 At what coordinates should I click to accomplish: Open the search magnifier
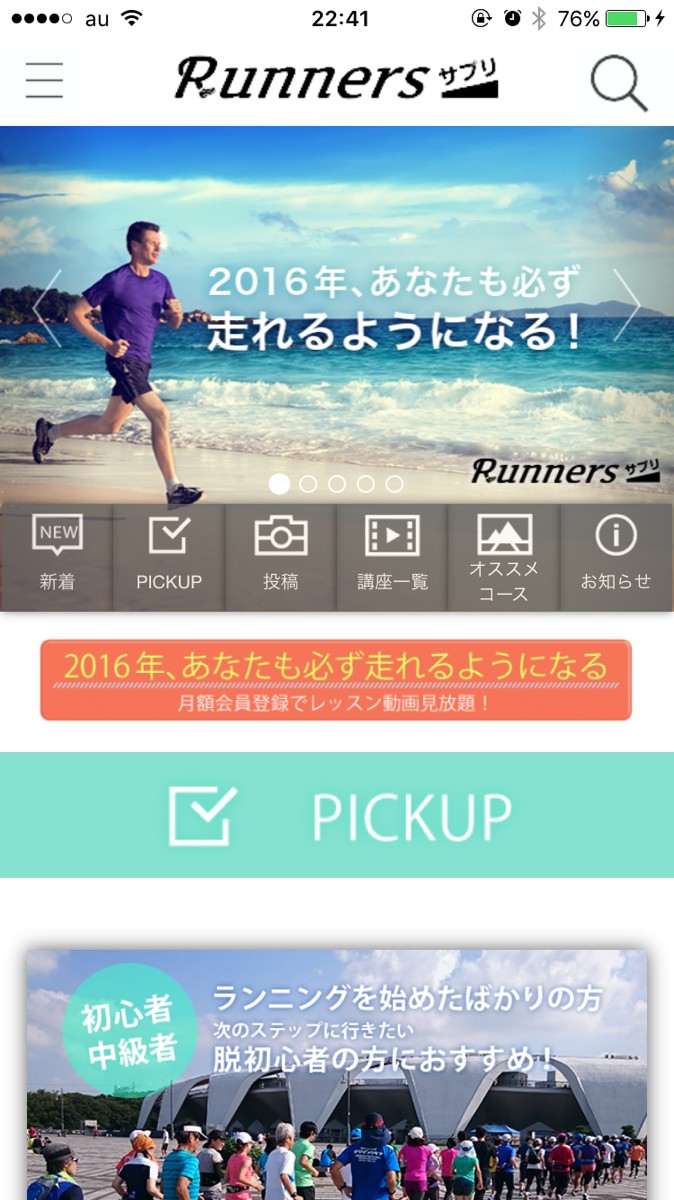[x=618, y=82]
